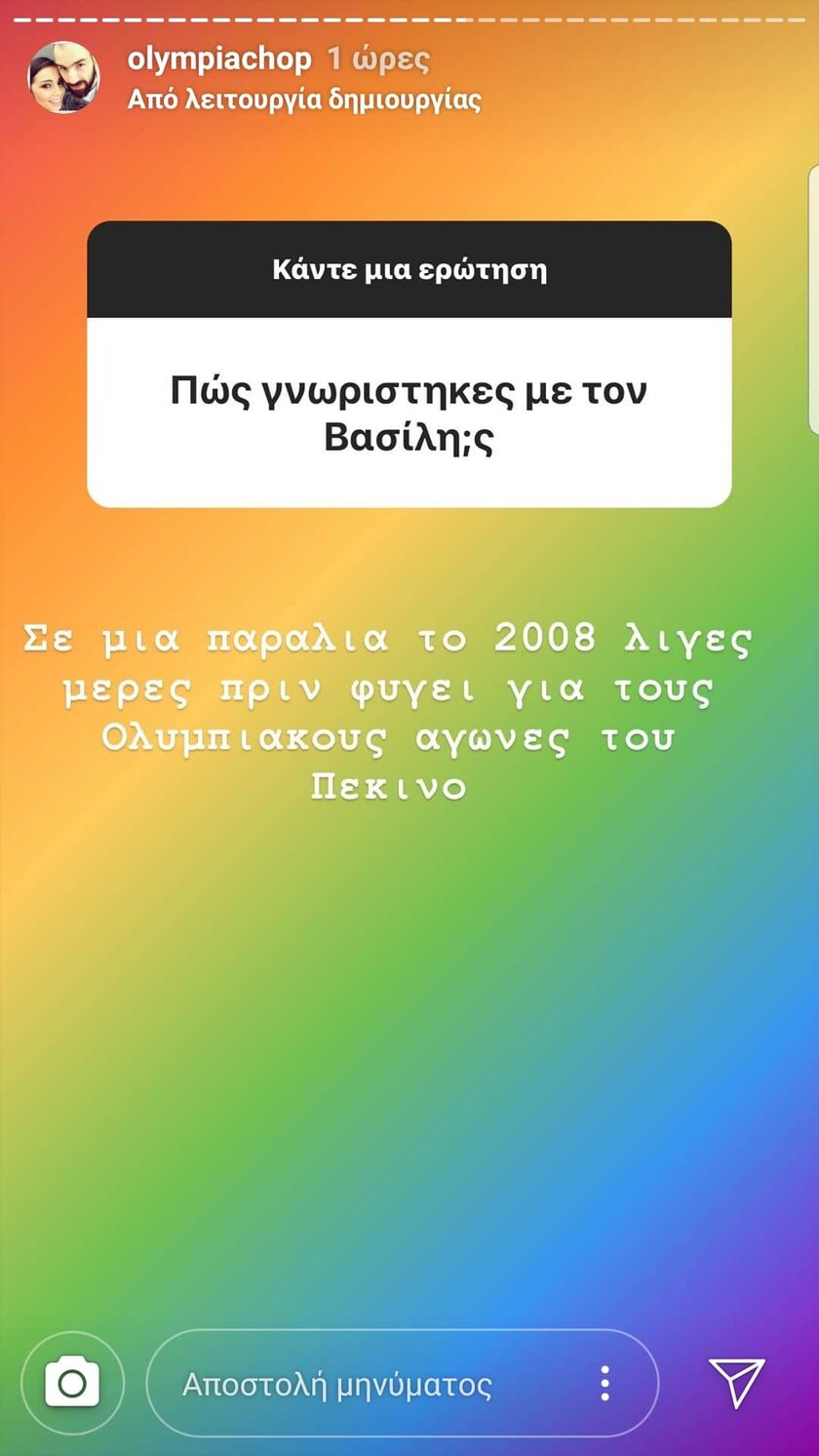Screen dimensions: 819x1456
Task: Share this story via paper plane icon
Action: tap(736, 1382)
